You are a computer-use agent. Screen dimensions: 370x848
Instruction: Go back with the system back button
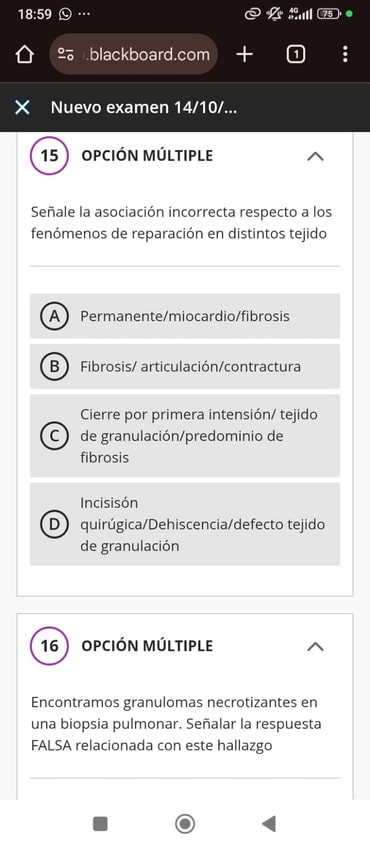pos(269,824)
